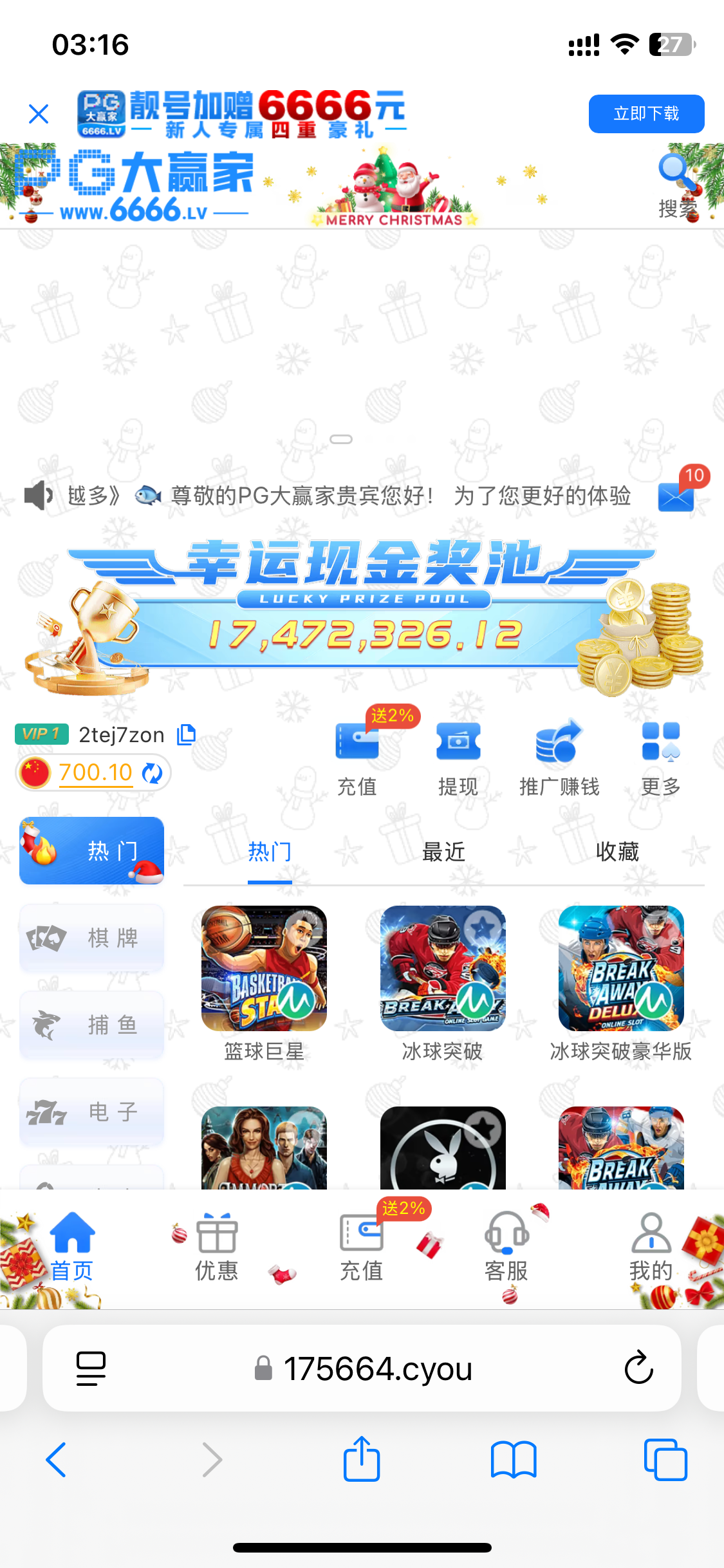Image resolution: width=724 pixels, height=1568 pixels.
Task: Open the message inbox with 10 notifications
Action: coord(675,496)
